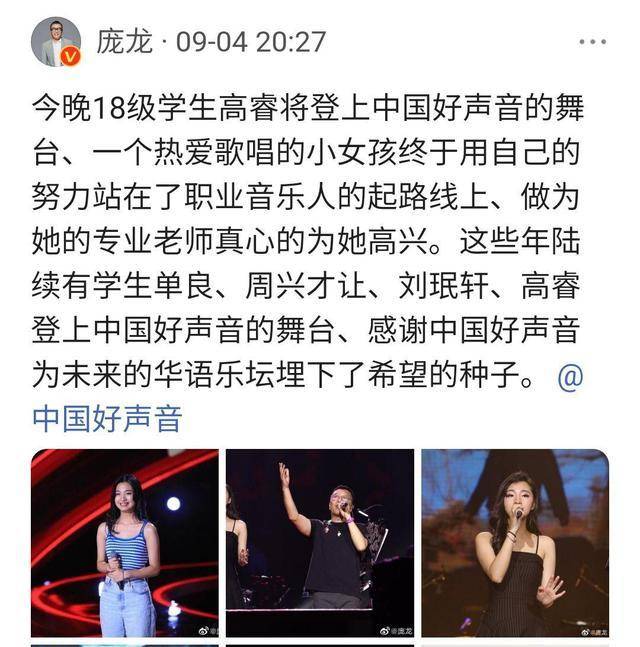Image resolution: width=640 pixels, height=647 pixels.
Task: Open 庞龙's profile avatar
Action: (x=56, y=42)
